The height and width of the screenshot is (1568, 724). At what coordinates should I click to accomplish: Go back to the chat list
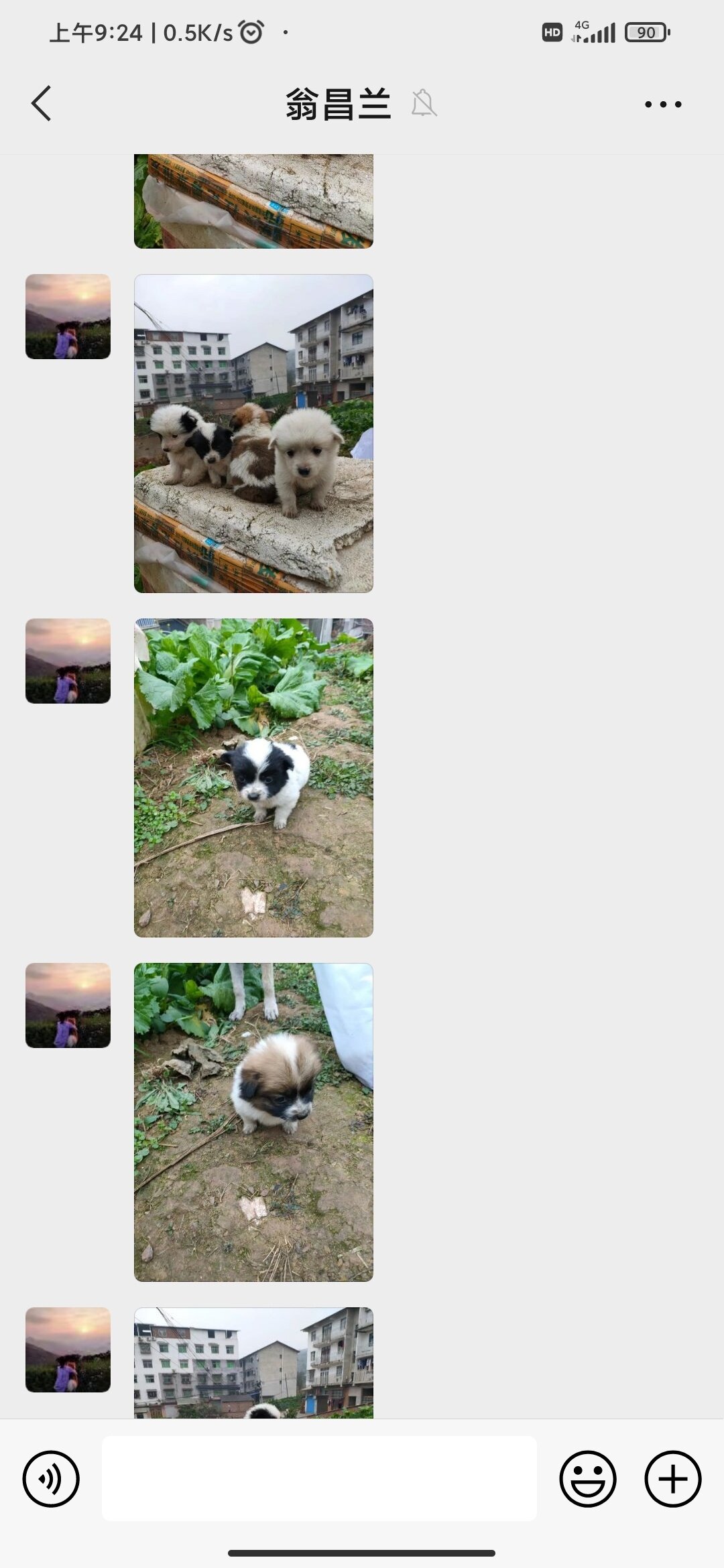[x=42, y=104]
